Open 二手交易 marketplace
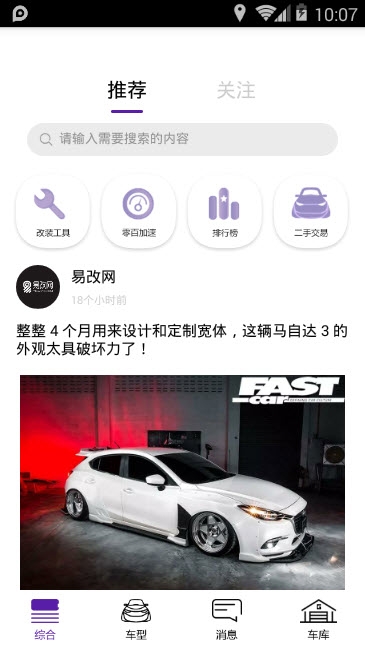This screenshot has height=645, width=365. pos(311,212)
